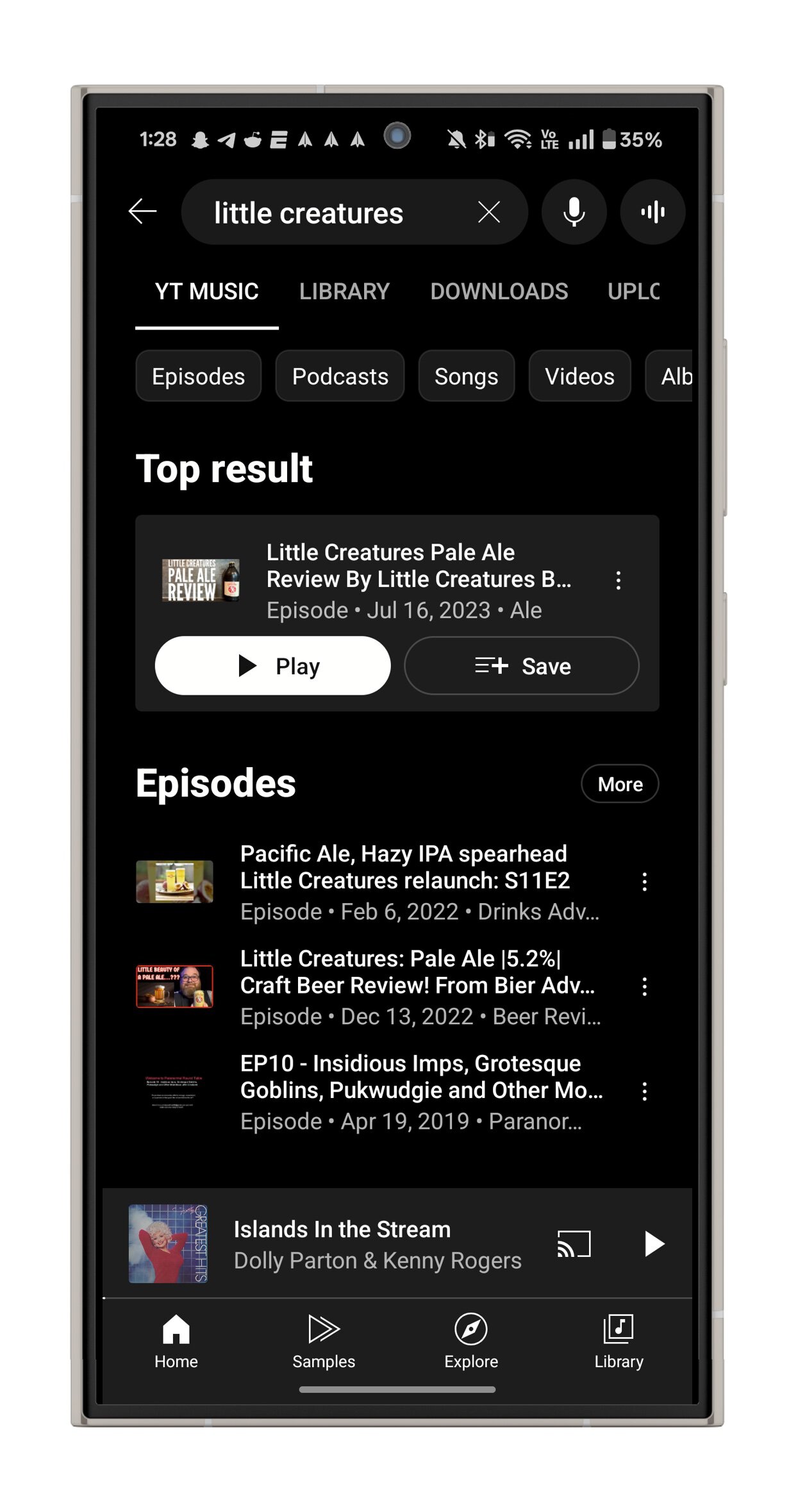Start voice search with the microphone
The width and height of the screenshot is (798, 1512).
point(574,212)
